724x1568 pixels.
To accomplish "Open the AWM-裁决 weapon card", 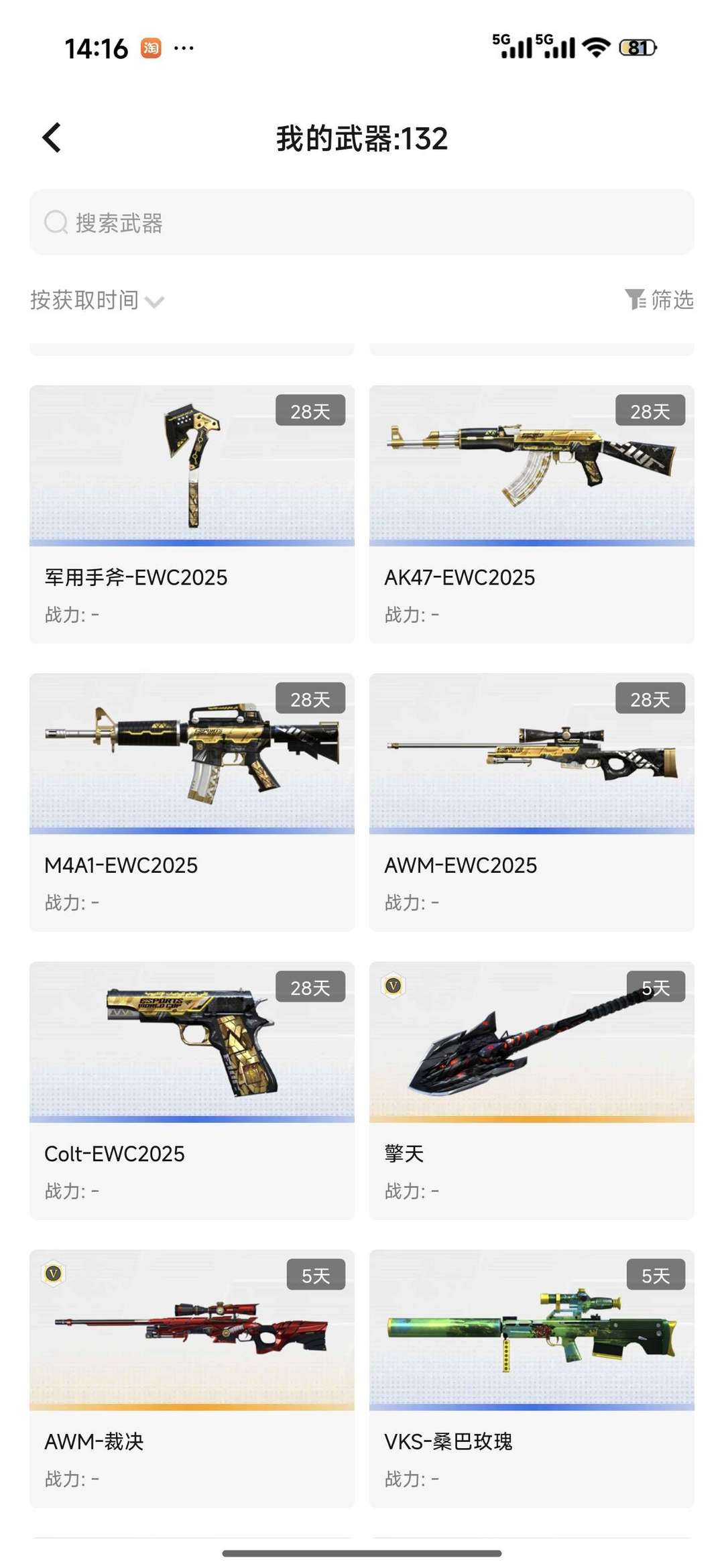I will click(192, 1379).
